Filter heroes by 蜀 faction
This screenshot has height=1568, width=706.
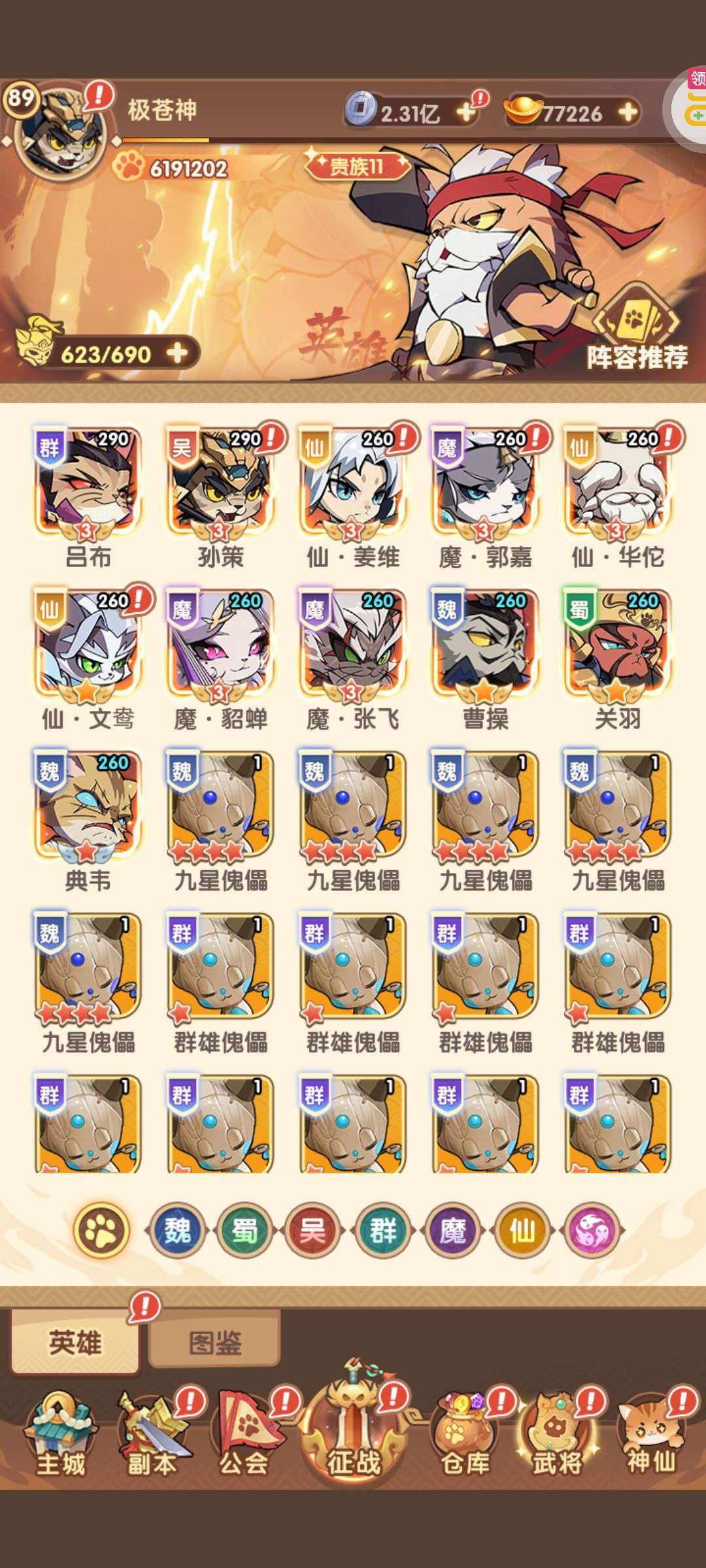pyautogui.click(x=245, y=1231)
